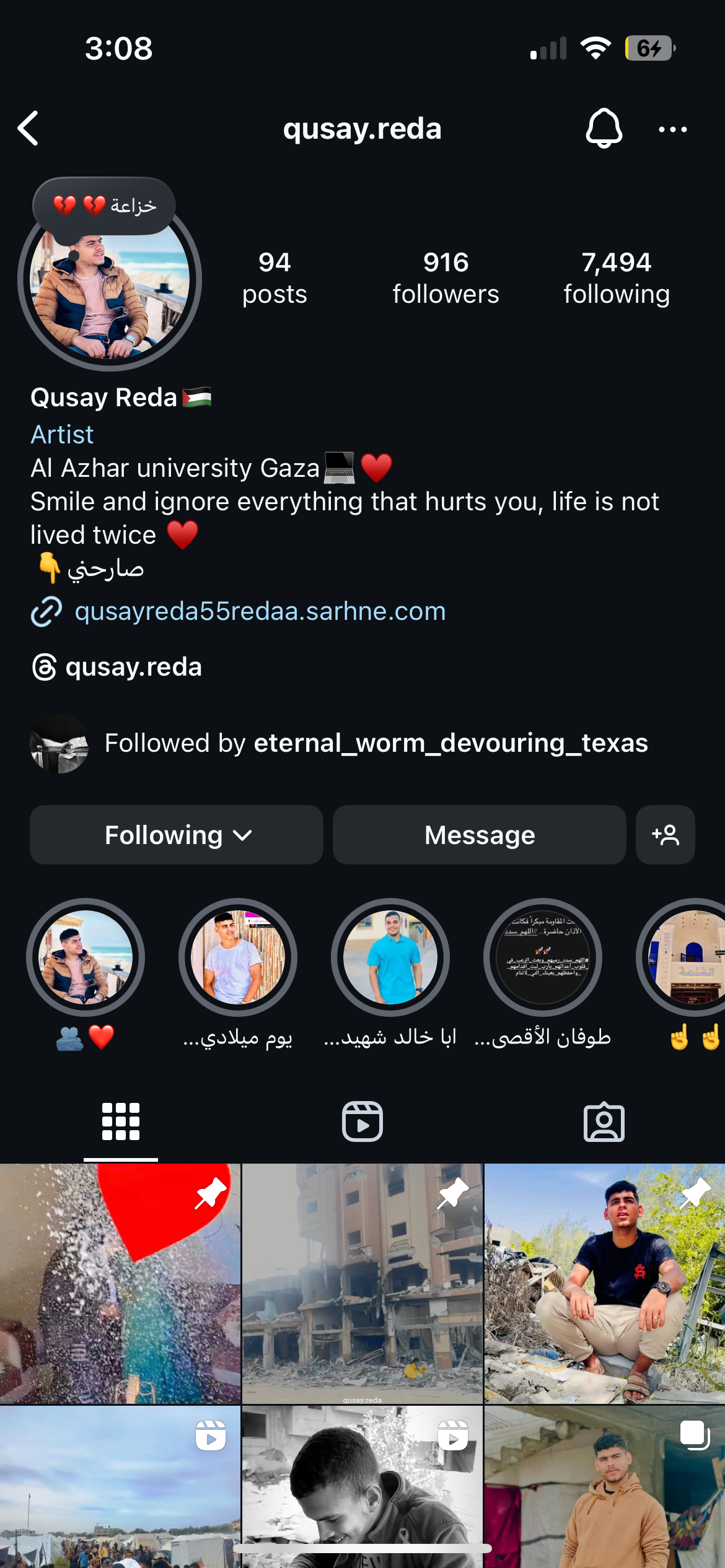Expand the Following dropdown
This screenshot has height=1568, width=725.
click(x=177, y=835)
